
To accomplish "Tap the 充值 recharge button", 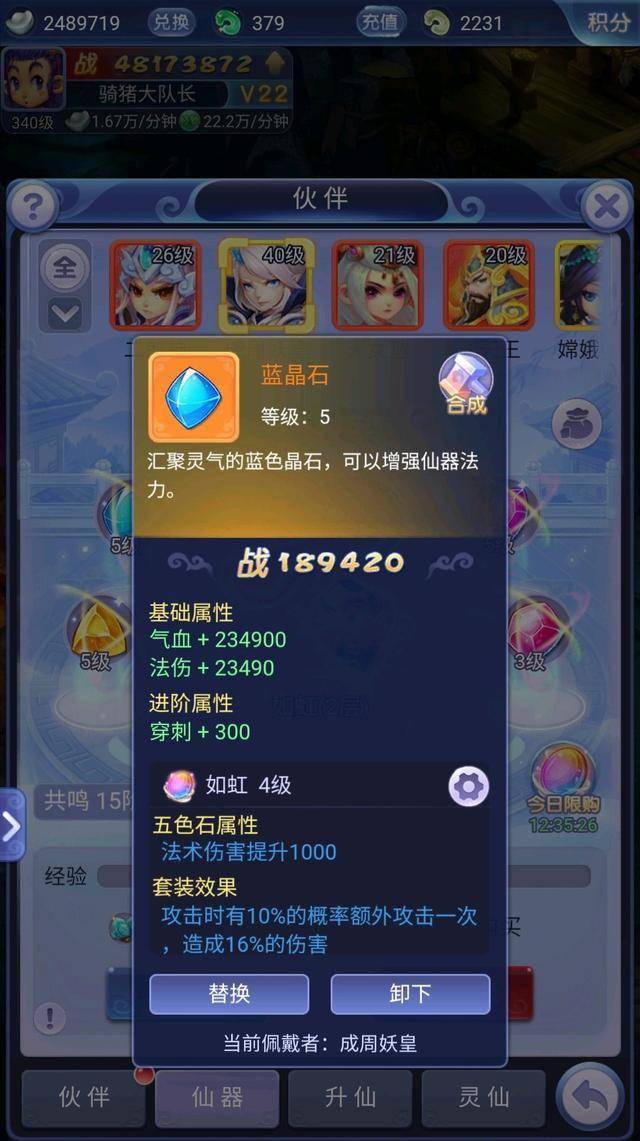I will pyautogui.click(x=380, y=23).
